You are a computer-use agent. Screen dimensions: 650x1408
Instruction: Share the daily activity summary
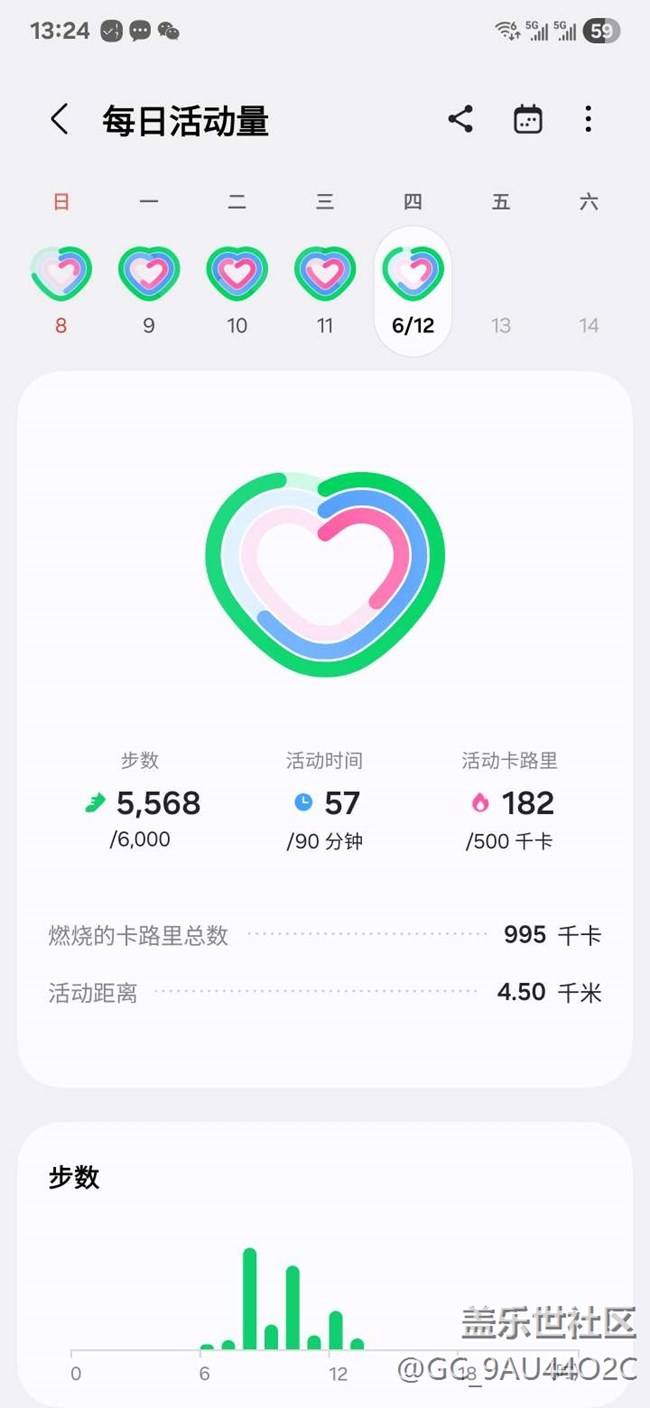[x=460, y=120]
